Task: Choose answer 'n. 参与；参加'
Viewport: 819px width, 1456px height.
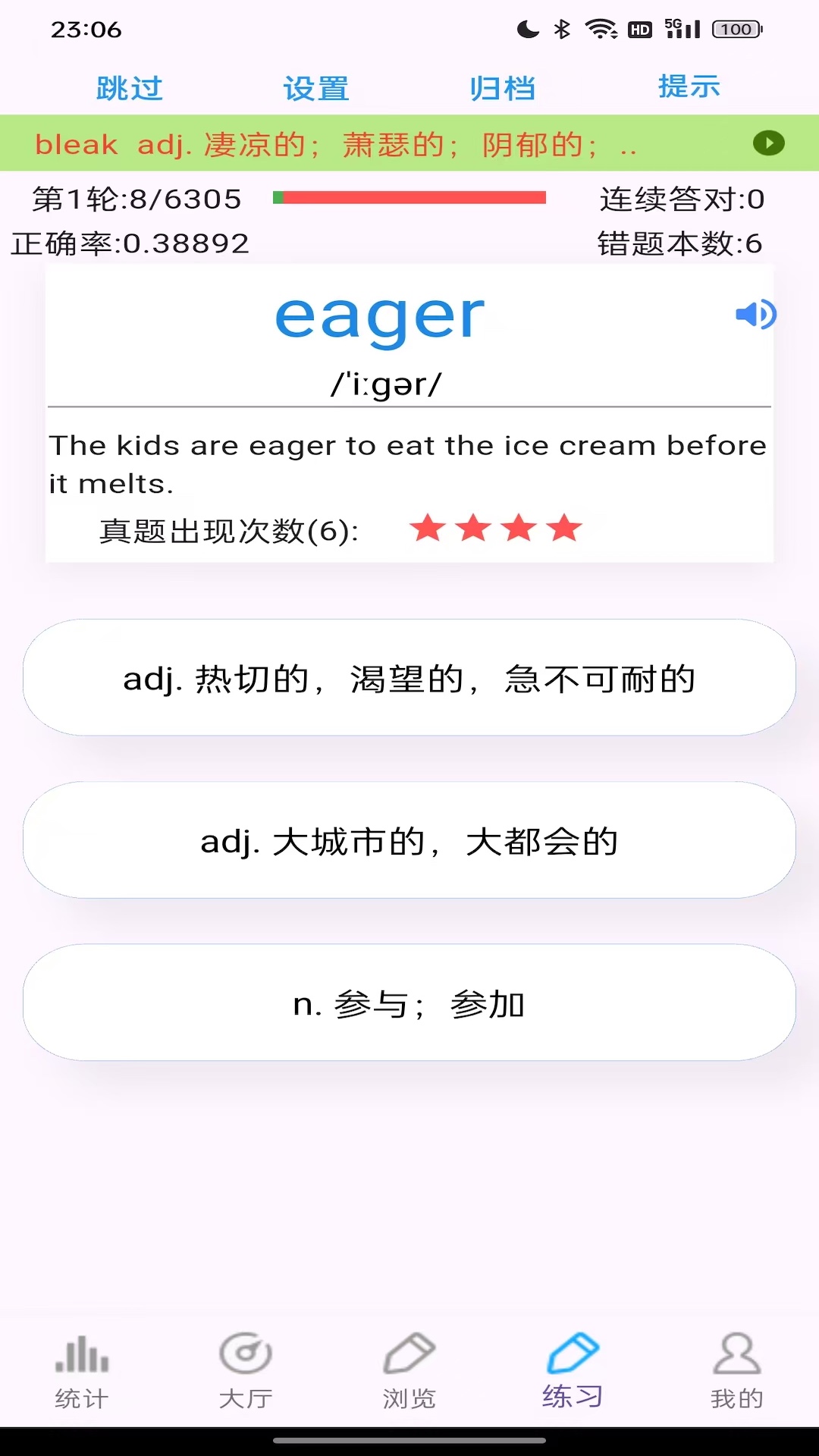Action: (x=409, y=1003)
